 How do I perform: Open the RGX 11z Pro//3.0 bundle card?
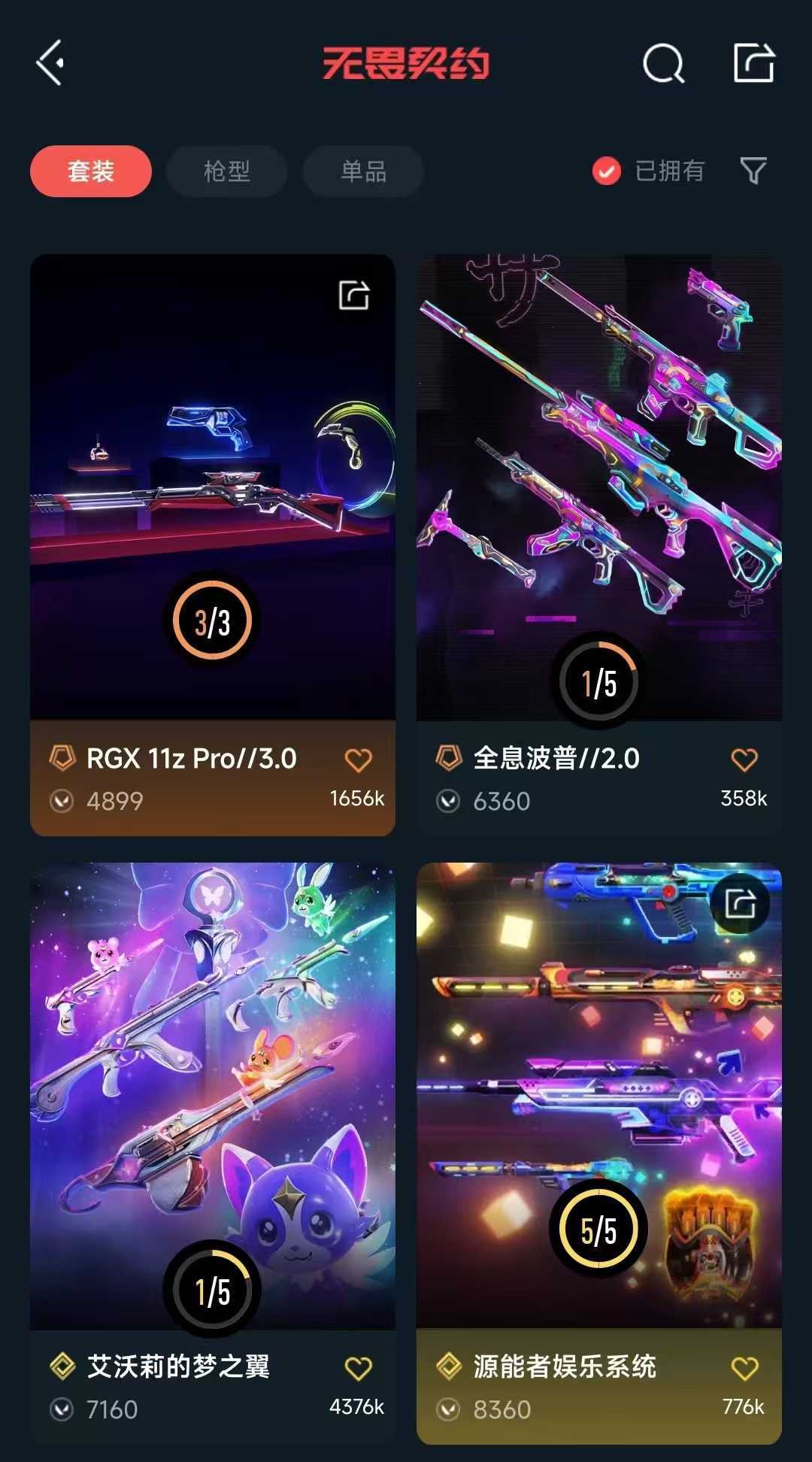(212, 481)
